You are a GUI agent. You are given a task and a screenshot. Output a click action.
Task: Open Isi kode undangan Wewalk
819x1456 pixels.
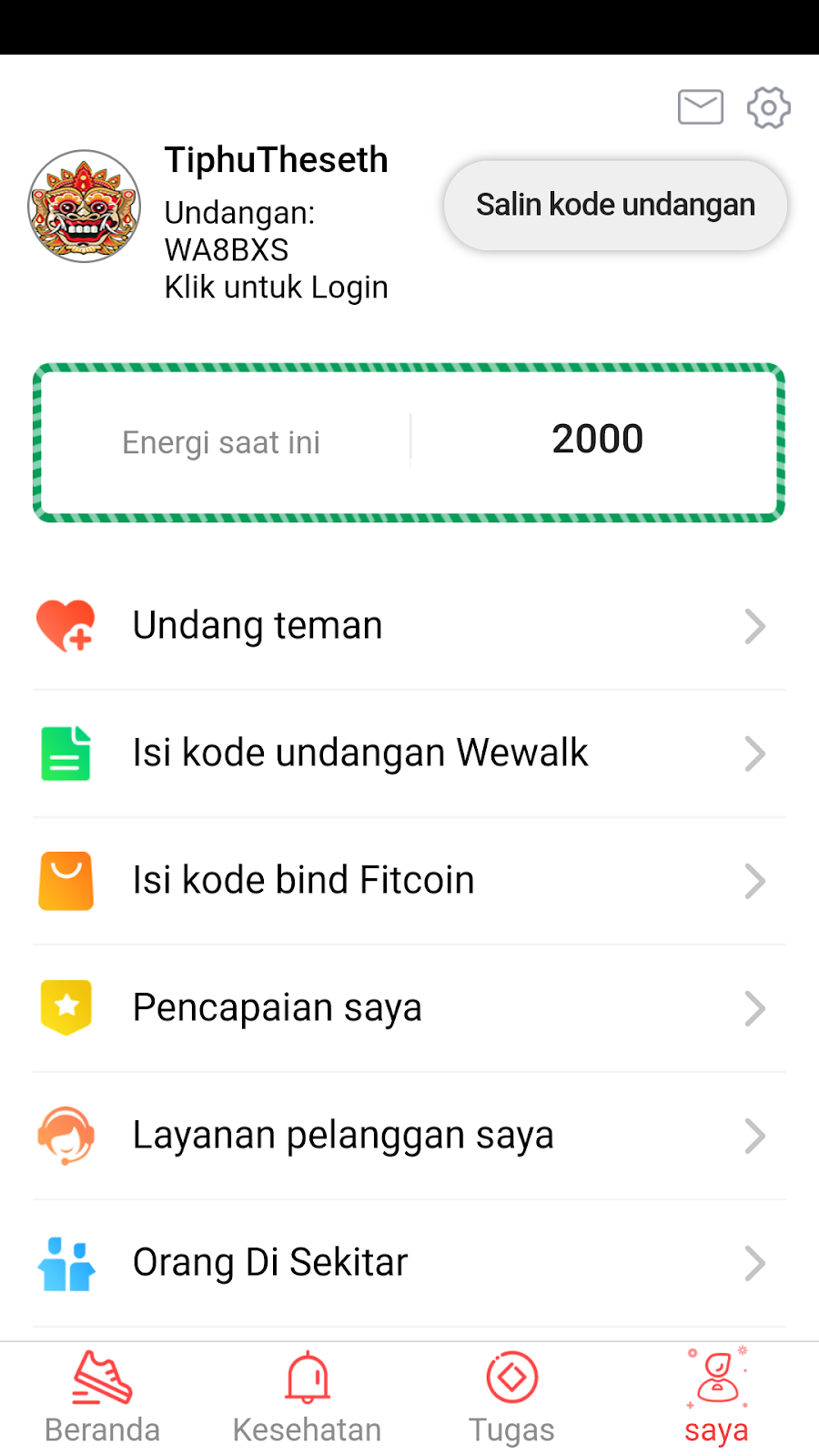click(x=409, y=753)
